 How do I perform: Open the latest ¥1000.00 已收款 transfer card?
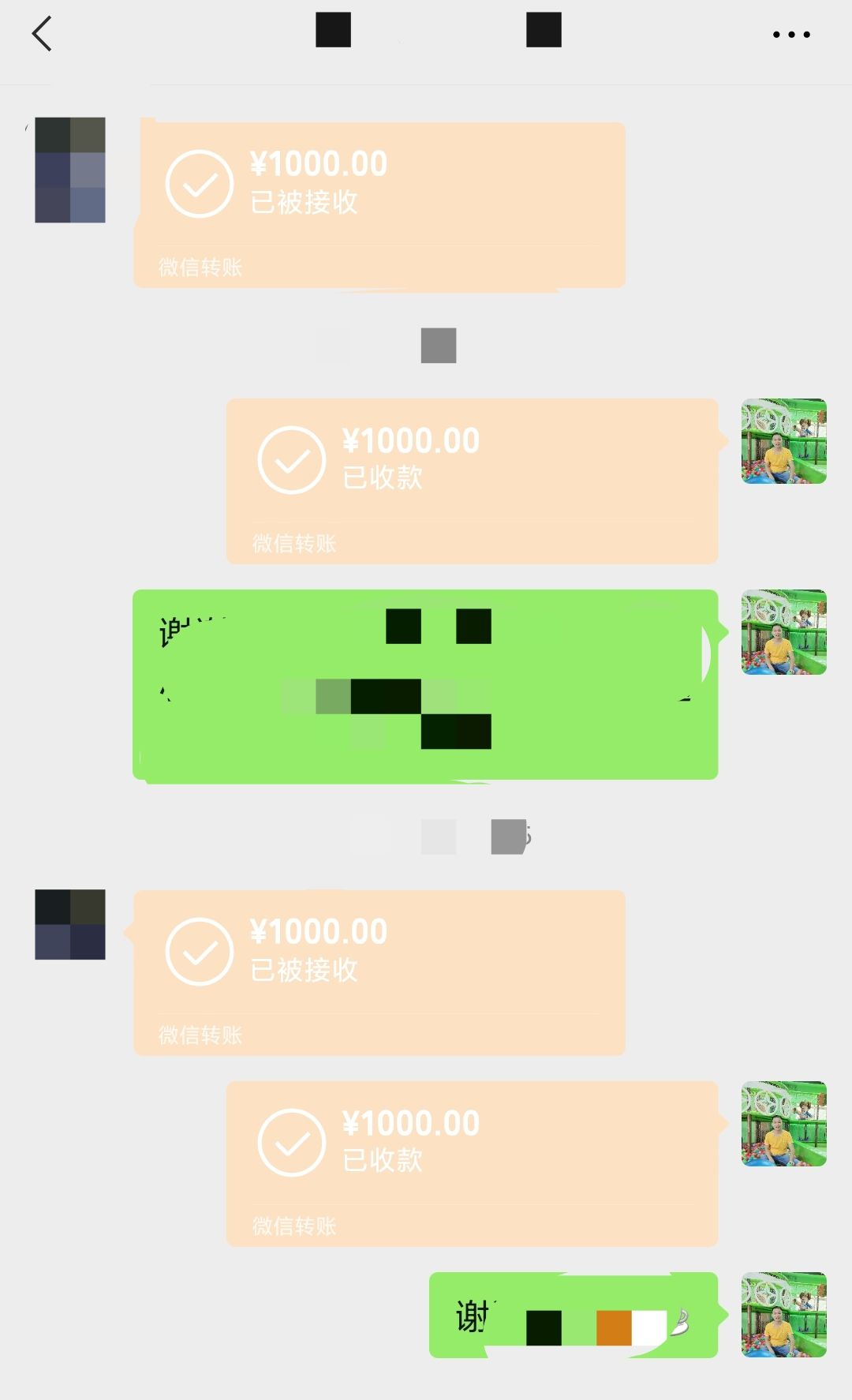(x=472, y=1163)
